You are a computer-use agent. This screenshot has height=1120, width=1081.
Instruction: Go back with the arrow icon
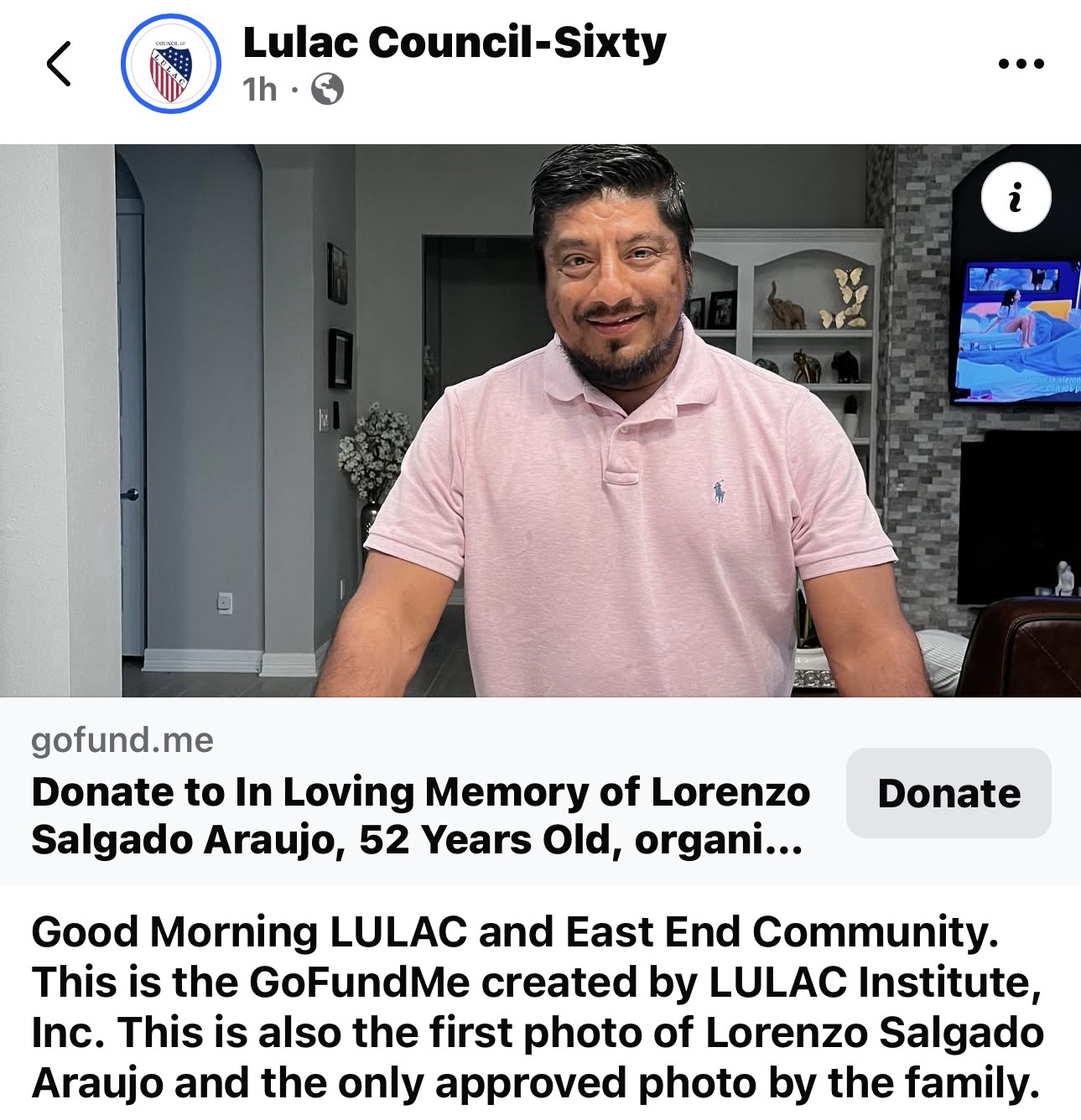(x=59, y=64)
